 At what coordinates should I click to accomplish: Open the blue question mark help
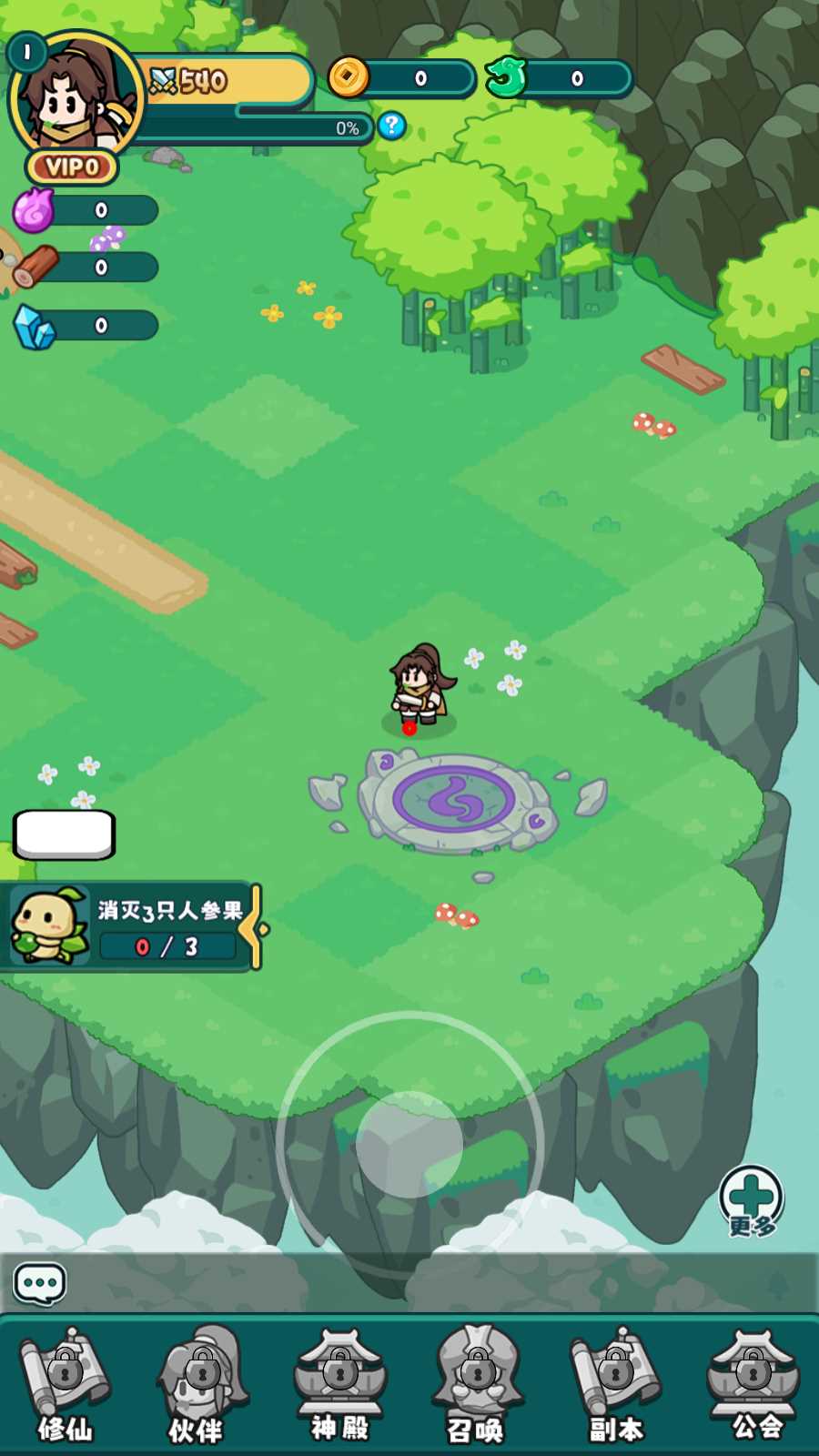click(x=391, y=126)
